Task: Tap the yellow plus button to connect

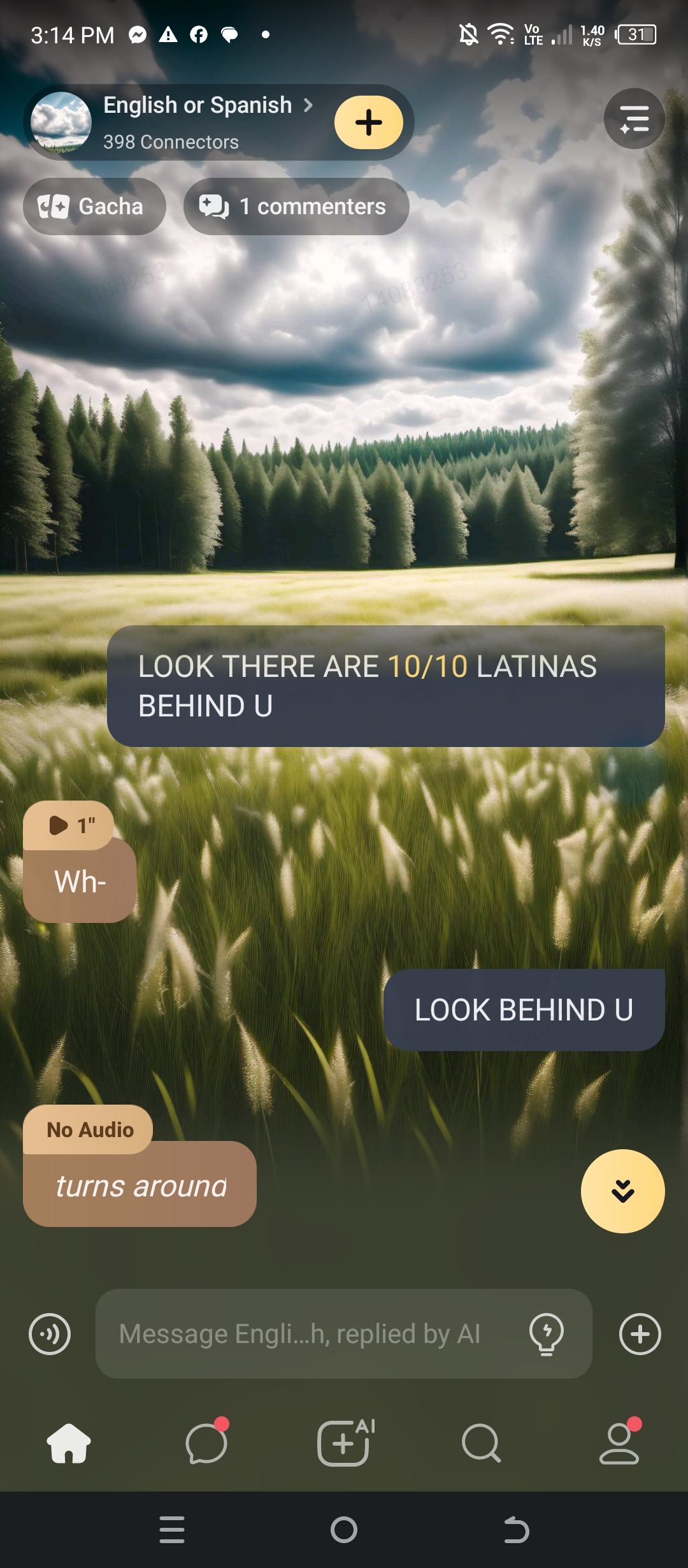Action: [x=369, y=122]
